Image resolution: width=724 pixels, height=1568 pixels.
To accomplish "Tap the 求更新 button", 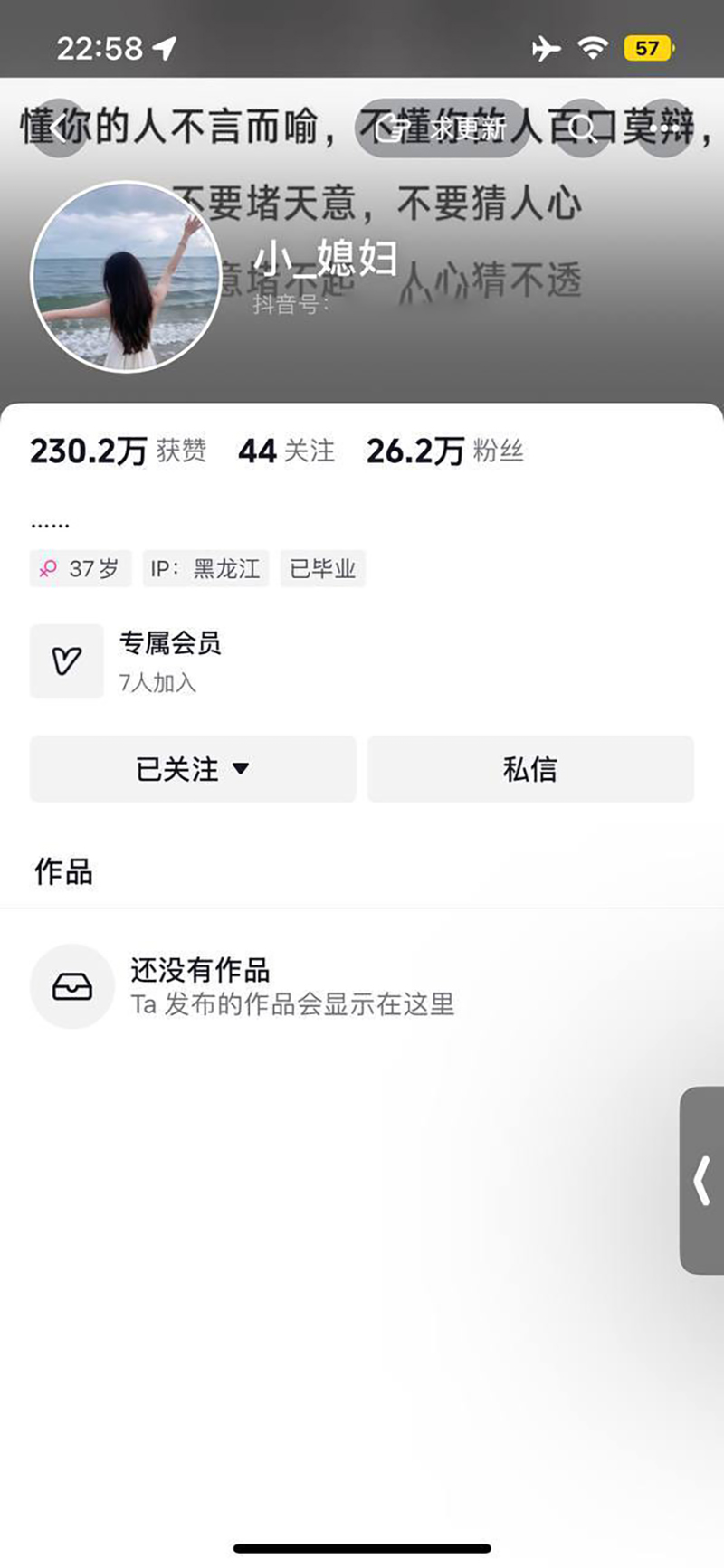I will tap(441, 128).
